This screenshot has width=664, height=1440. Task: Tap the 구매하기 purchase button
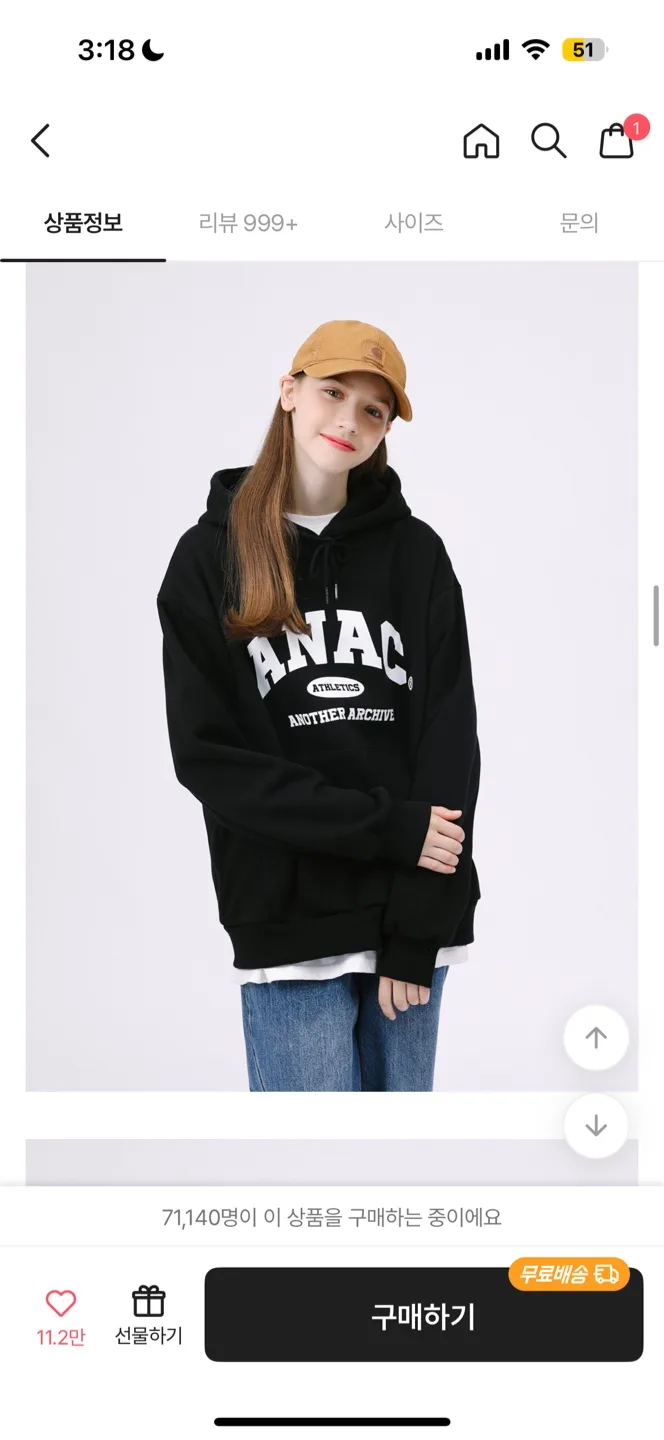pyautogui.click(x=423, y=1315)
